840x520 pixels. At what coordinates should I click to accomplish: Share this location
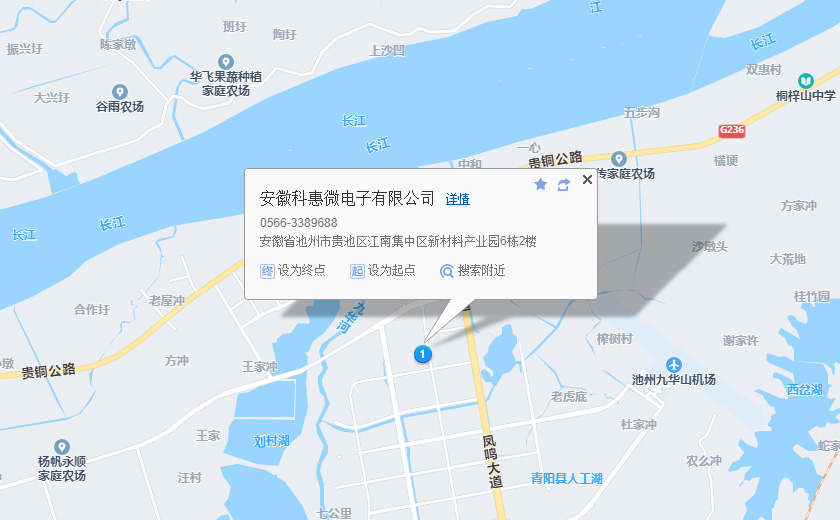coord(563,184)
